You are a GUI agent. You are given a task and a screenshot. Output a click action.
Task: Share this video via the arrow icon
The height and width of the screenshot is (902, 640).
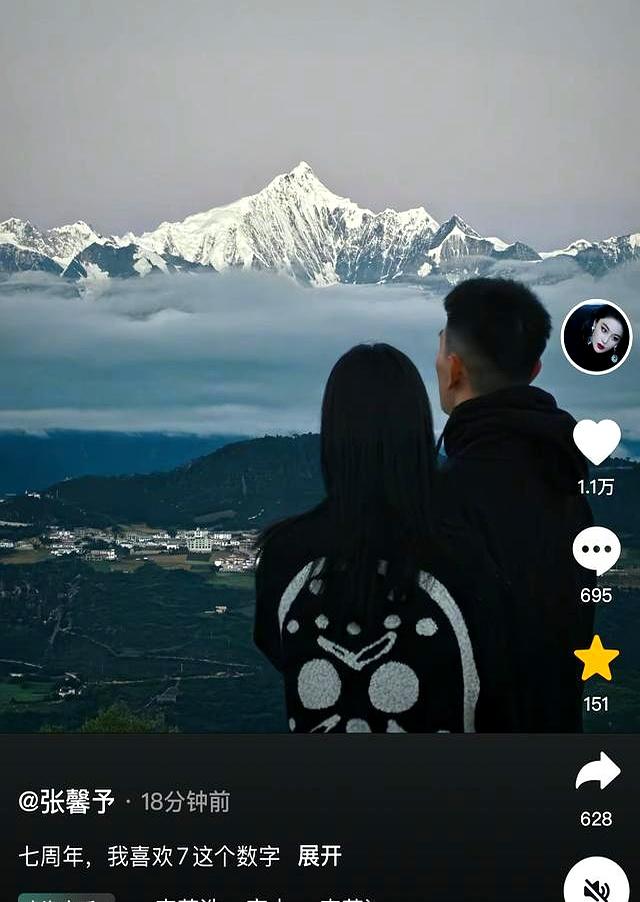(x=597, y=772)
